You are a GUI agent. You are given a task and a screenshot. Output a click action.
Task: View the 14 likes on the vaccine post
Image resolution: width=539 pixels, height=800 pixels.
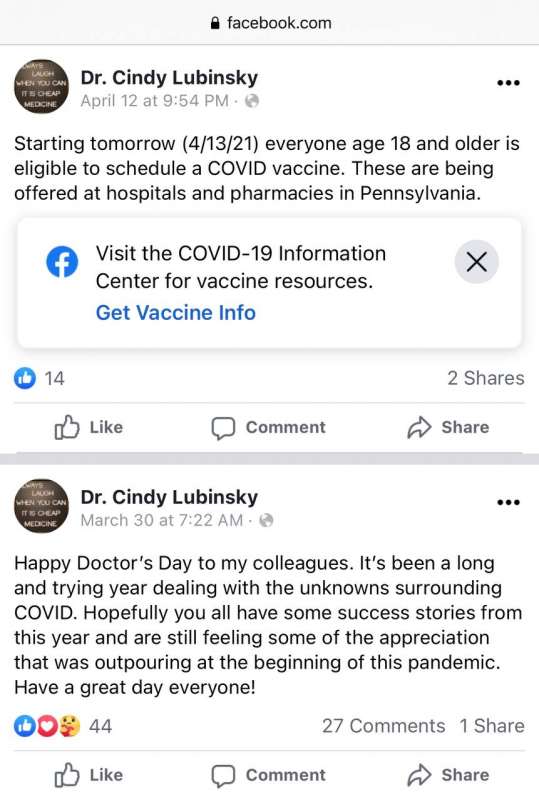tap(39, 378)
